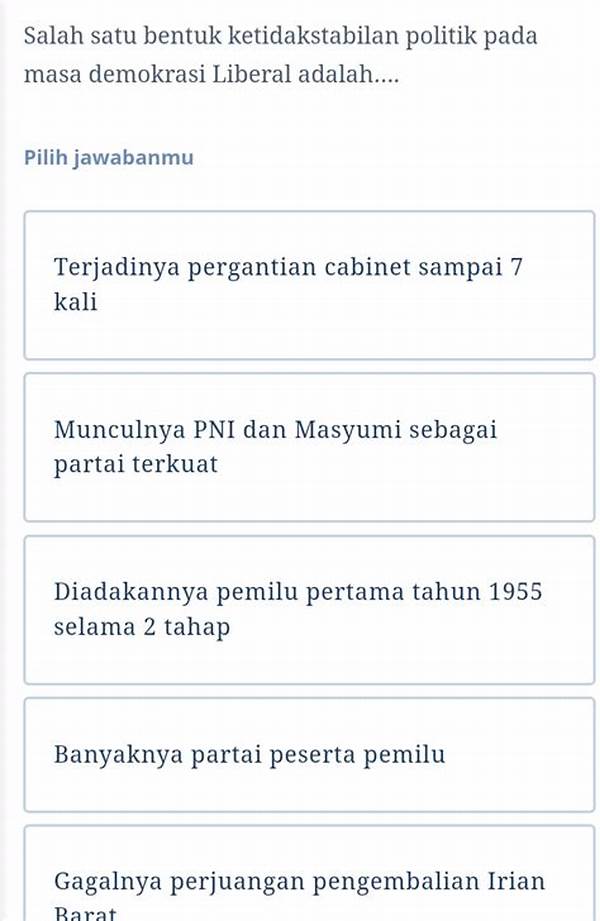The height and width of the screenshot is (921, 600).
Task: Select 'Banyaknya partai peserta pemilu' answer
Action: pyautogui.click(x=308, y=754)
